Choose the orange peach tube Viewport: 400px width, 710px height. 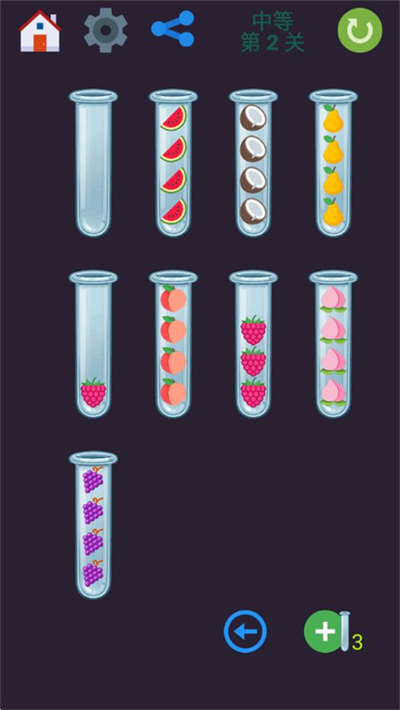click(x=173, y=344)
